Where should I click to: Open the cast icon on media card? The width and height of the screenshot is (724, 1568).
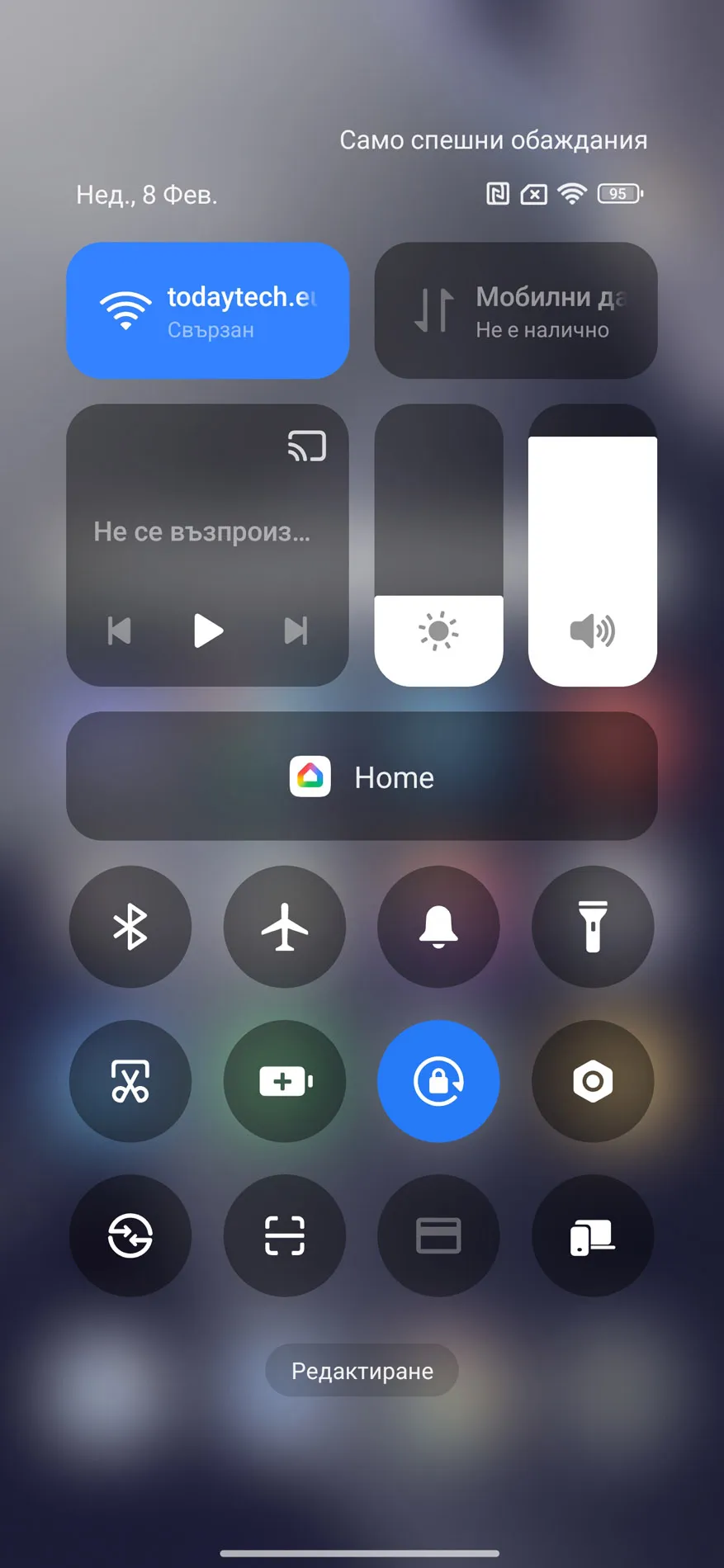pyautogui.click(x=306, y=446)
